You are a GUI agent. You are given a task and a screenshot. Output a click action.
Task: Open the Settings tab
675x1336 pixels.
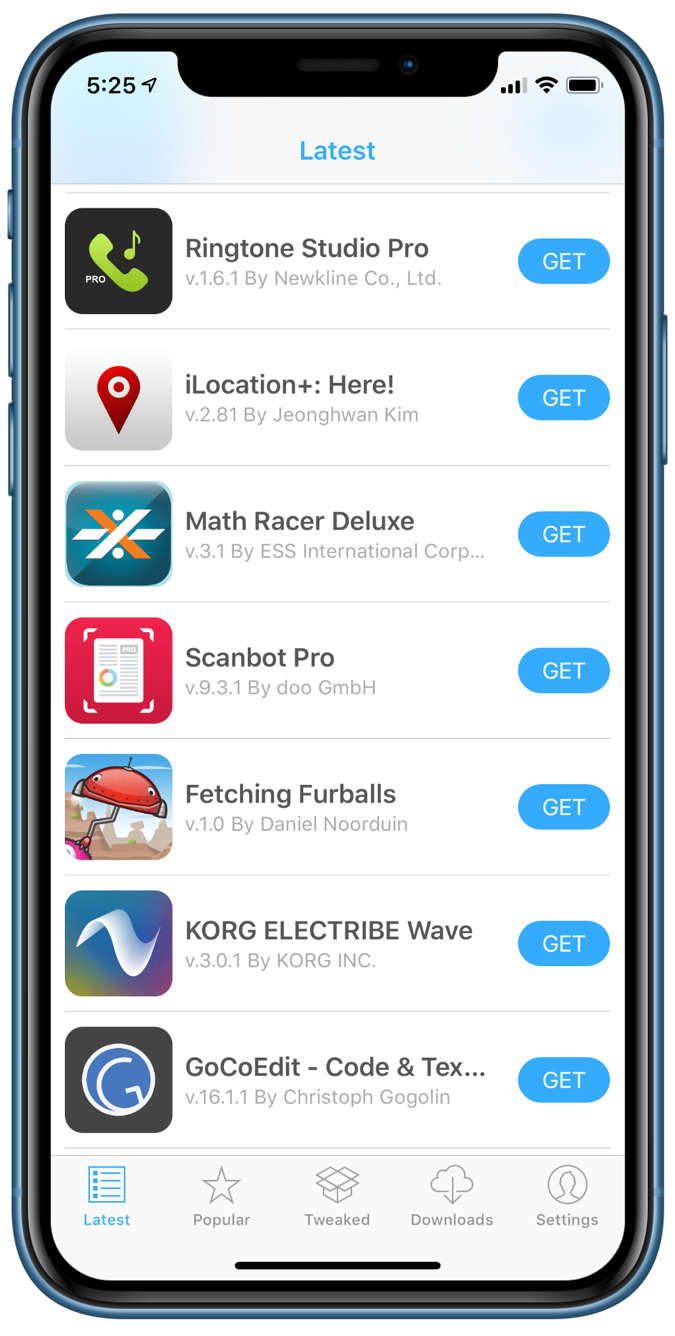567,1197
